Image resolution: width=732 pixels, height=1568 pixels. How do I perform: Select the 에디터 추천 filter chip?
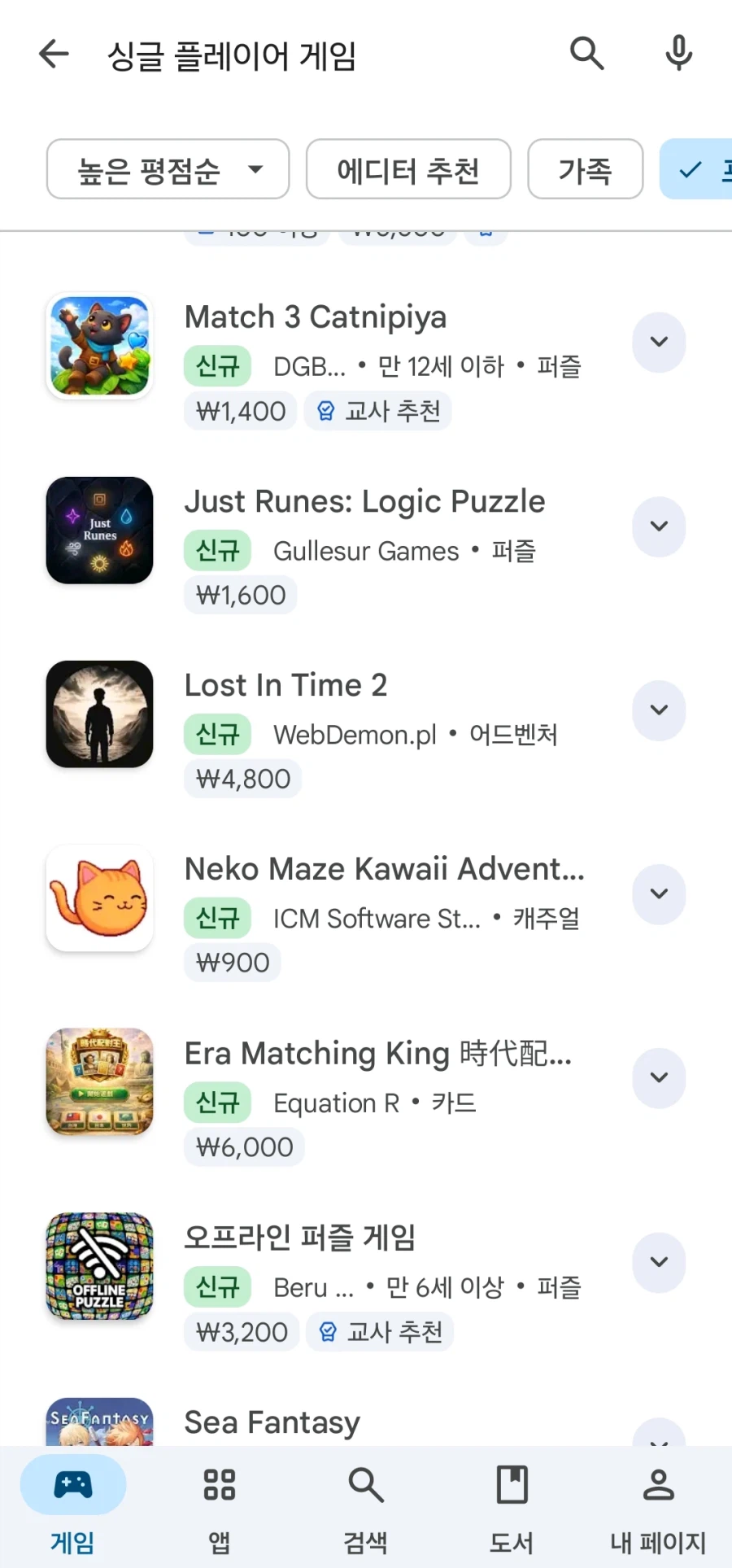pos(408,169)
